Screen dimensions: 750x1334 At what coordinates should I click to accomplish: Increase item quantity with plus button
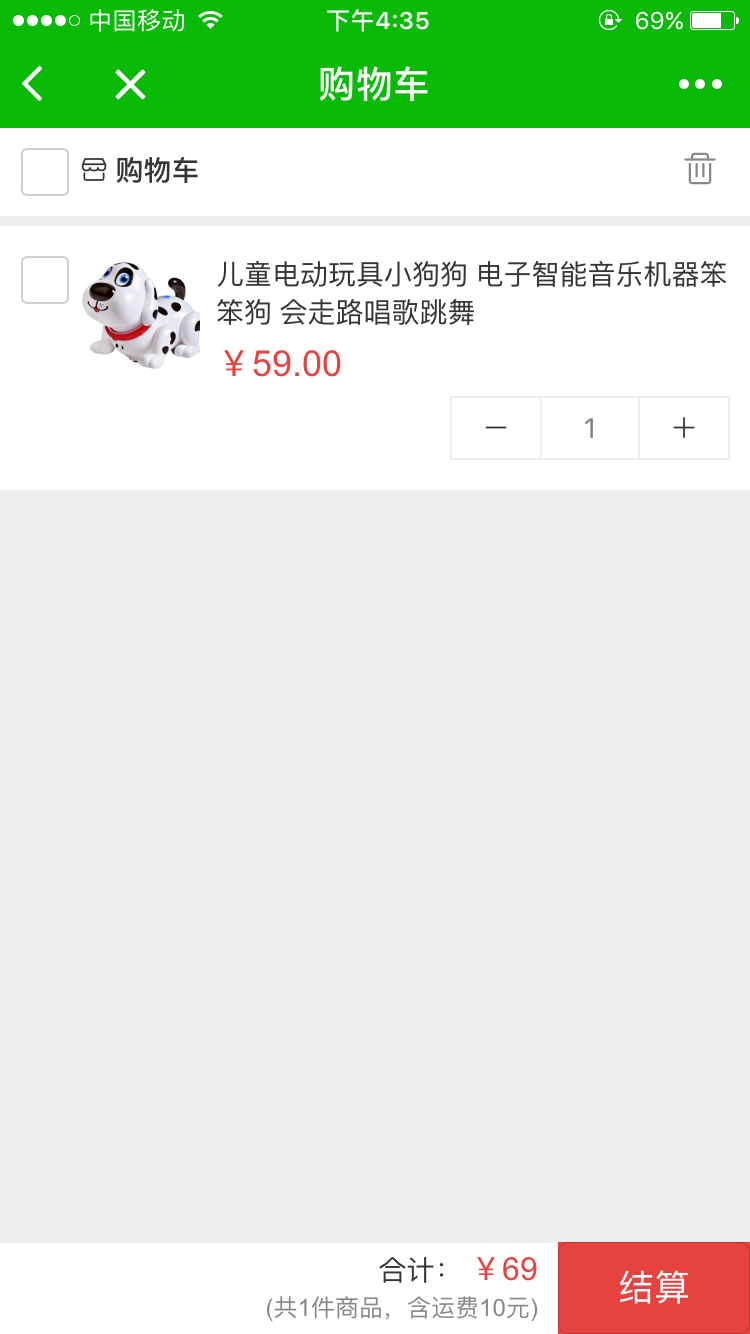(x=684, y=428)
